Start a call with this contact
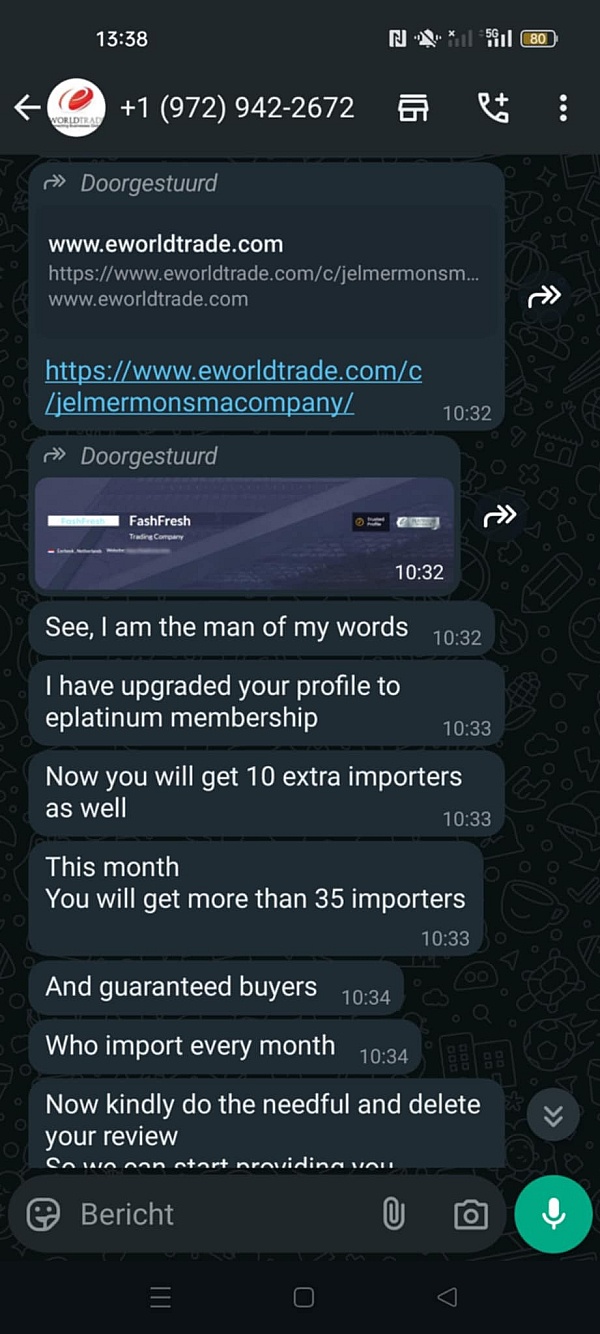 coord(493,108)
